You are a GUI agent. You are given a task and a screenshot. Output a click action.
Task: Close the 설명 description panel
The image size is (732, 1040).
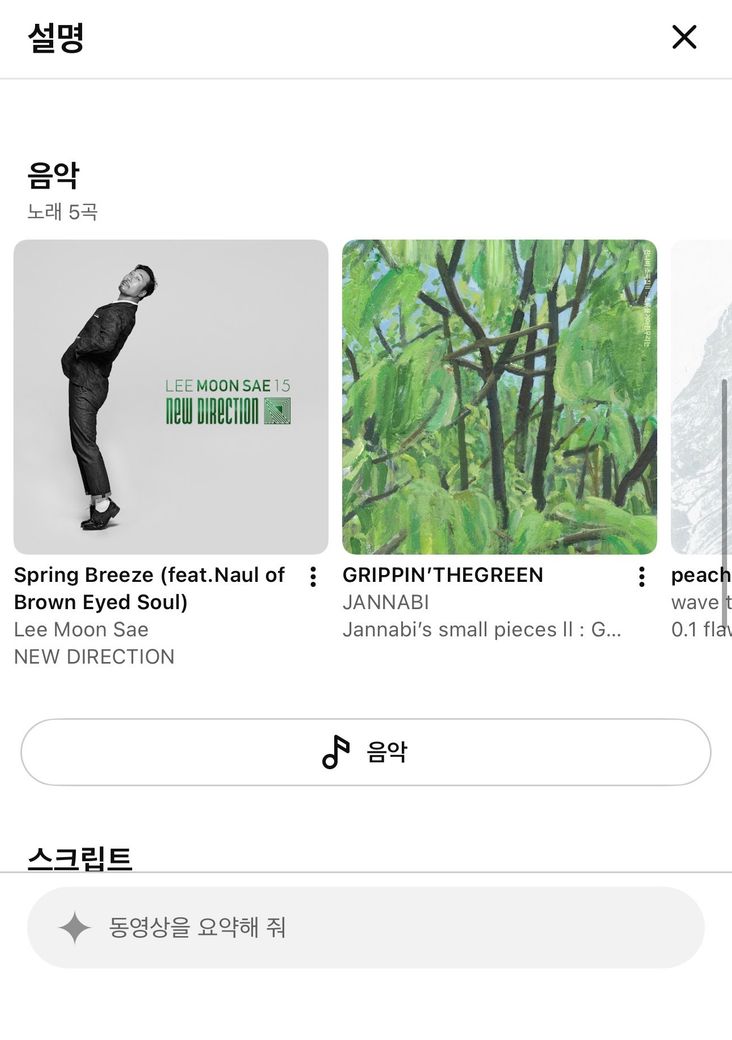pyautogui.click(x=684, y=37)
